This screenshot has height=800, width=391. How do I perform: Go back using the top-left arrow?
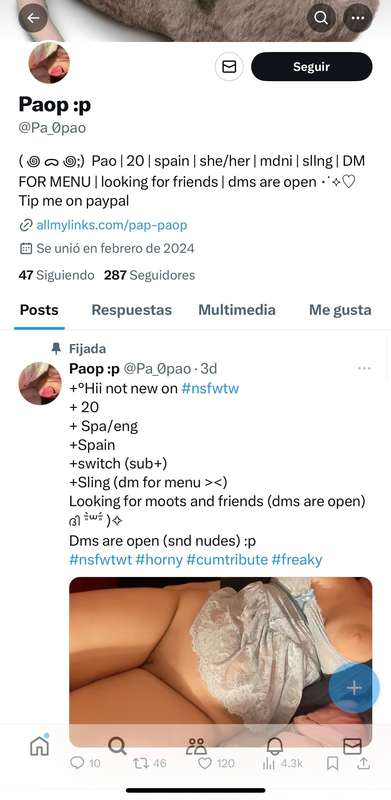[33, 18]
